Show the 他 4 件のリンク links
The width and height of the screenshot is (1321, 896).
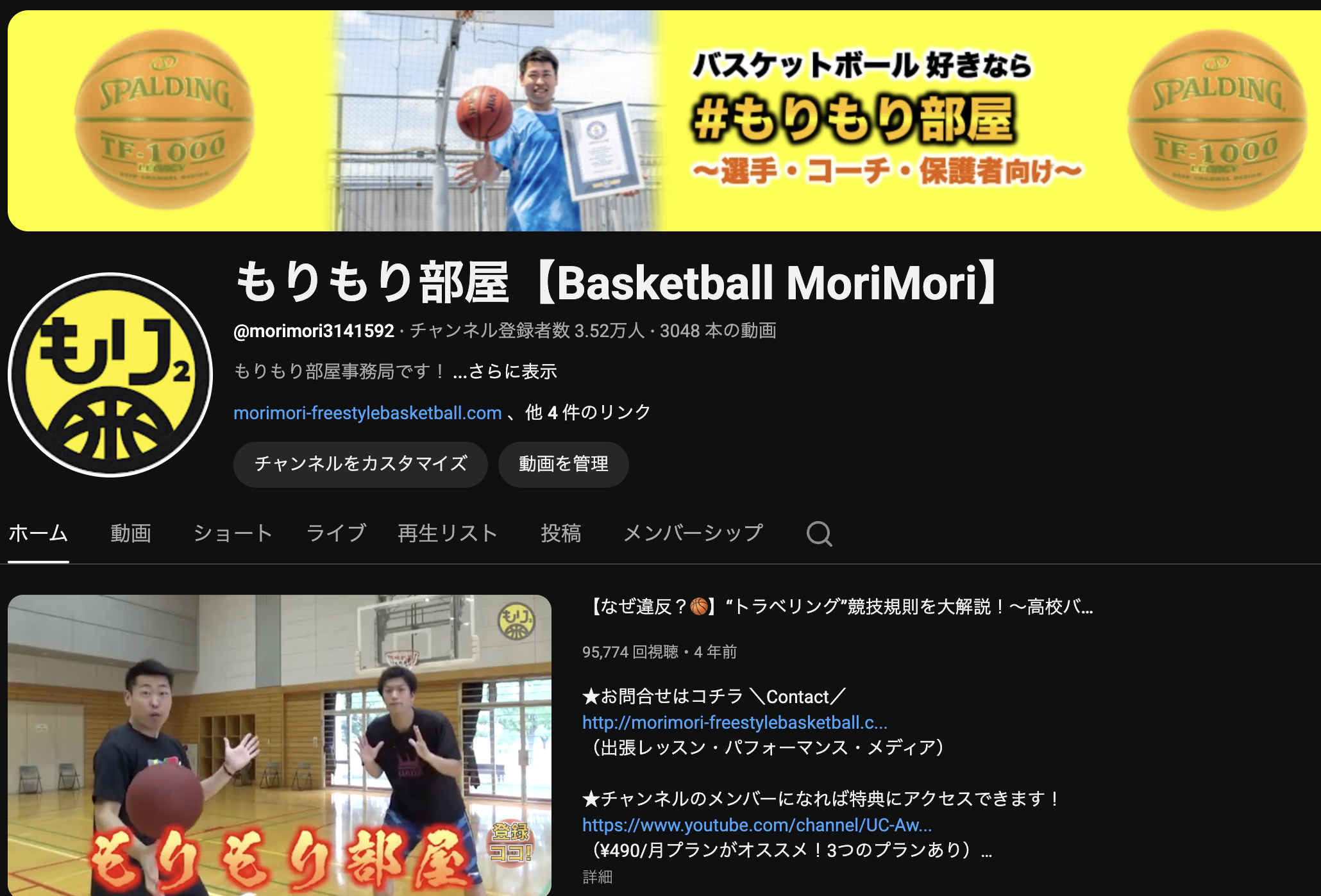(x=588, y=413)
